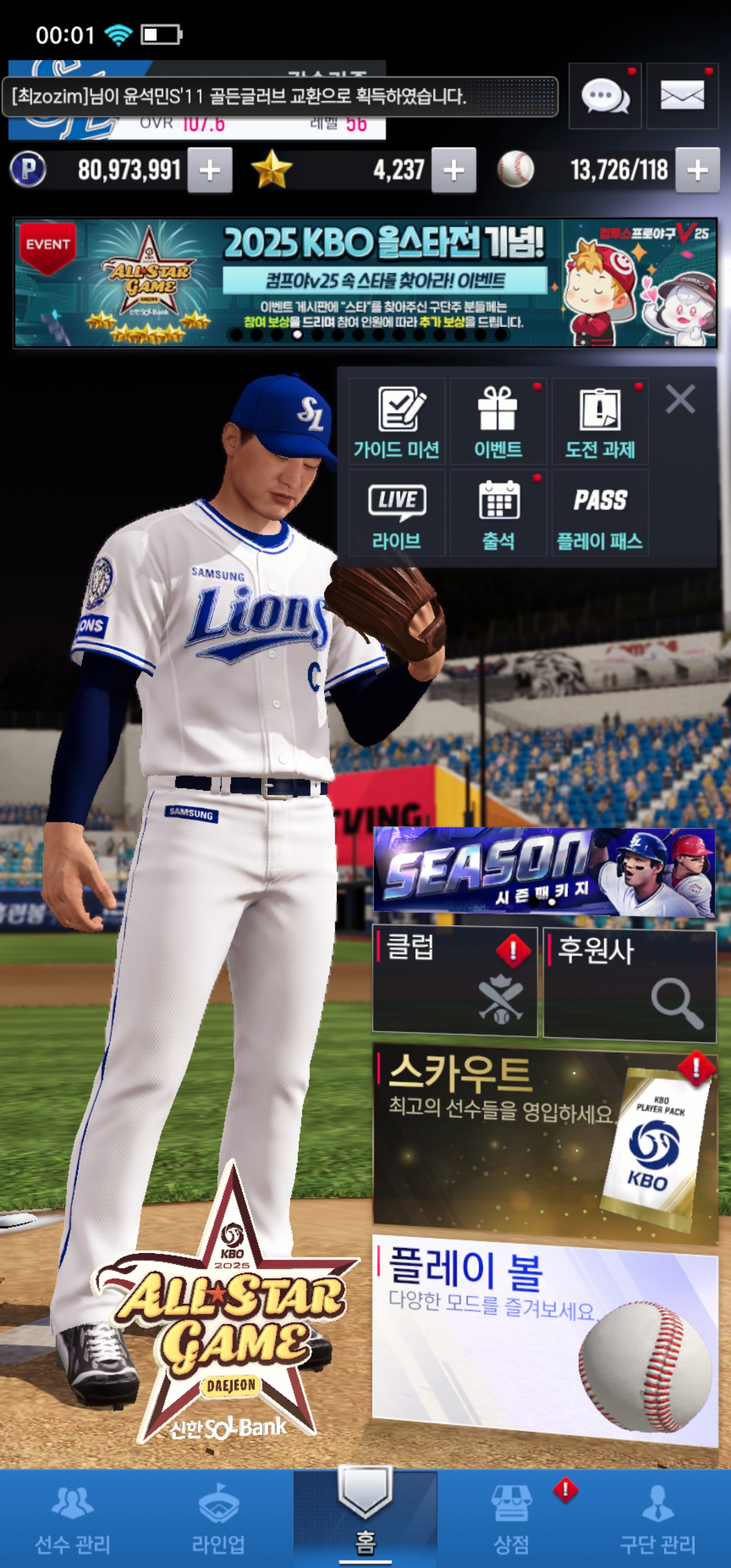Image resolution: width=731 pixels, height=1568 pixels.
Task: Open the 라이브 LIVE menu
Action: (x=397, y=512)
